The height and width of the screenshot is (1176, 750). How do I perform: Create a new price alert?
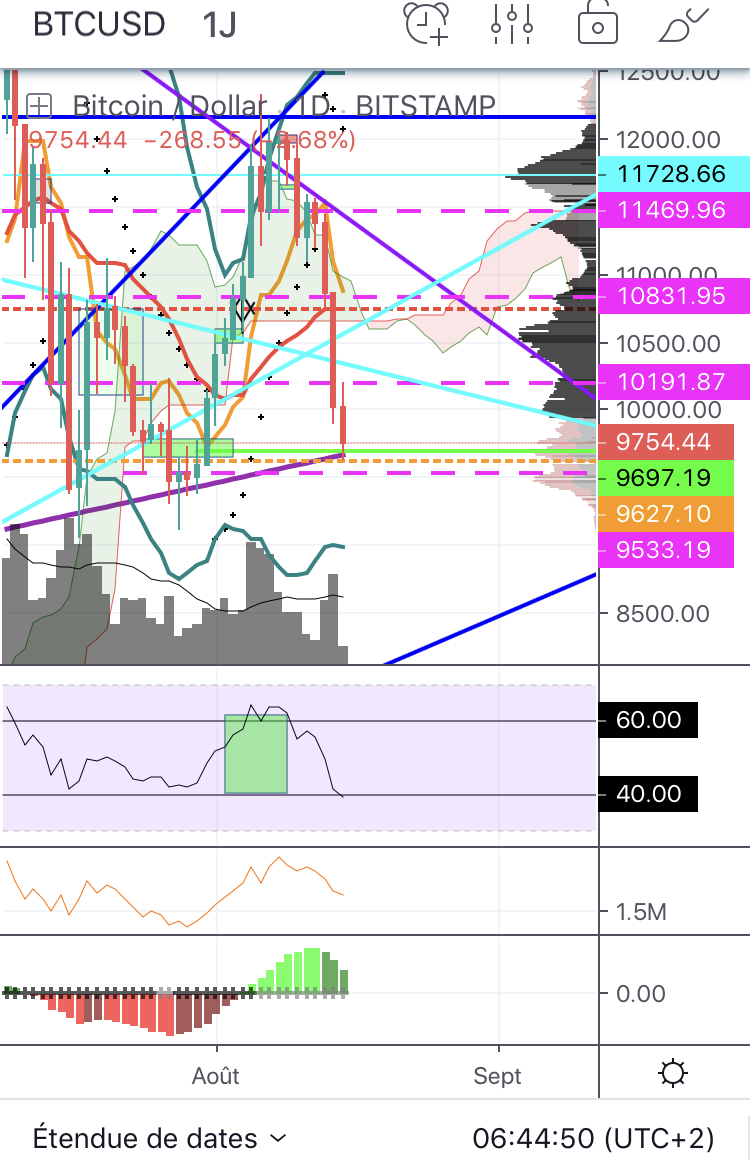426,24
